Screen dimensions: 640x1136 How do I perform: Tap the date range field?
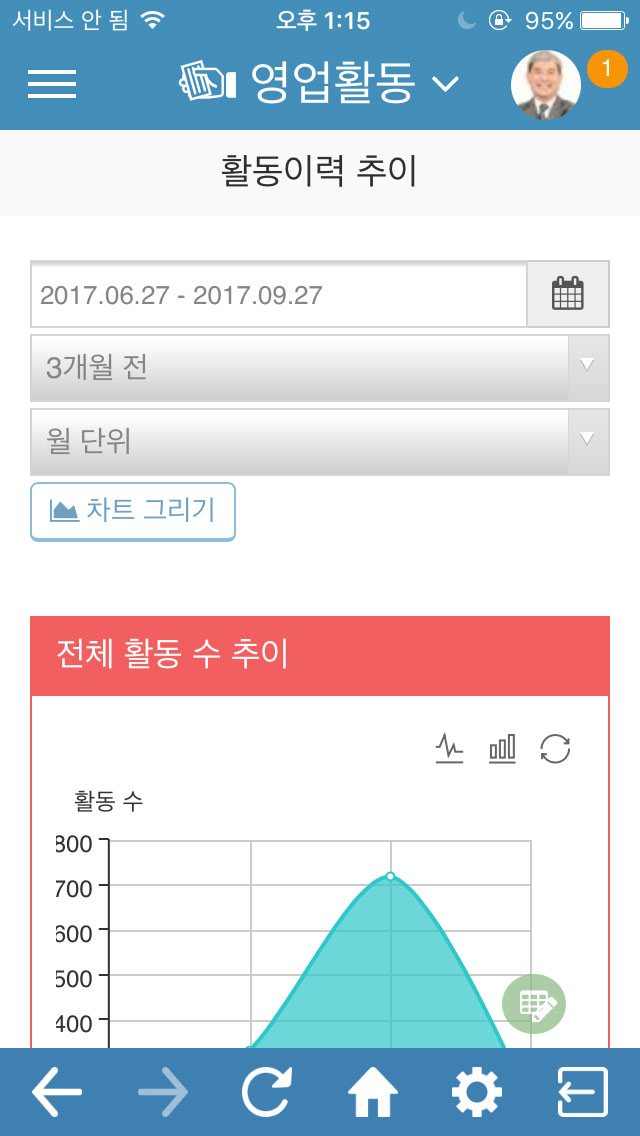click(x=278, y=295)
